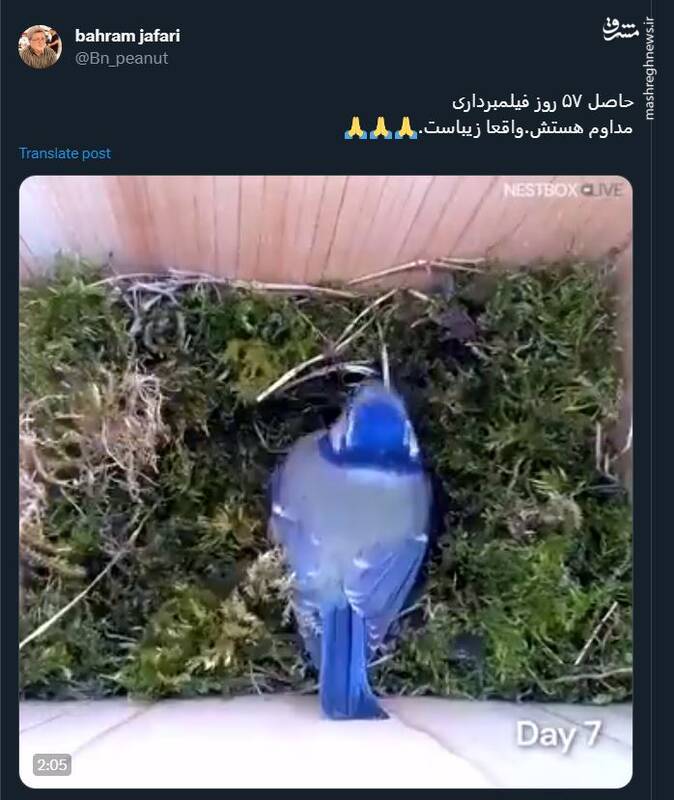The height and width of the screenshot is (800, 674).
Task: Open bahram jafari's profile picture
Action: click(40, 47)
